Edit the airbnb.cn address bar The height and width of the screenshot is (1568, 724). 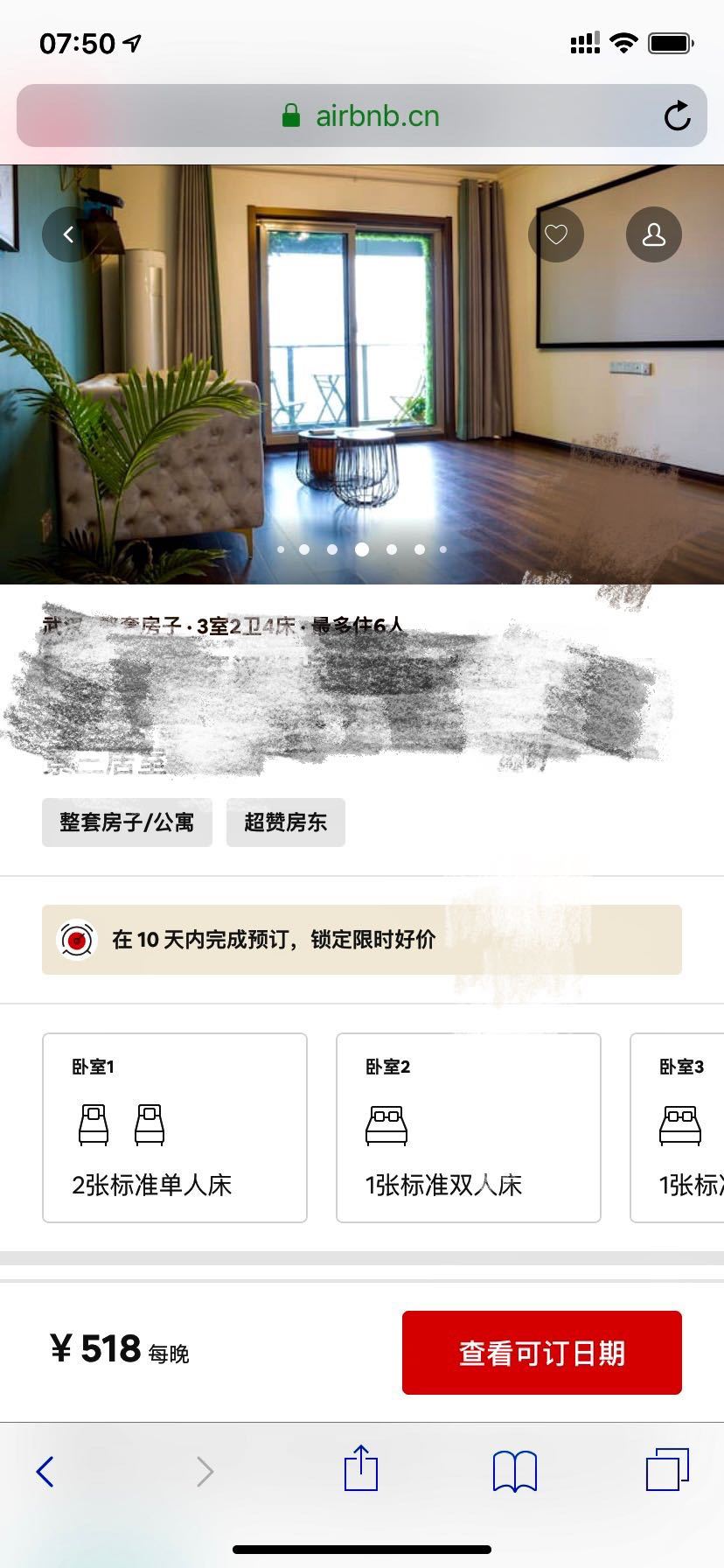[x=361, y=115]
